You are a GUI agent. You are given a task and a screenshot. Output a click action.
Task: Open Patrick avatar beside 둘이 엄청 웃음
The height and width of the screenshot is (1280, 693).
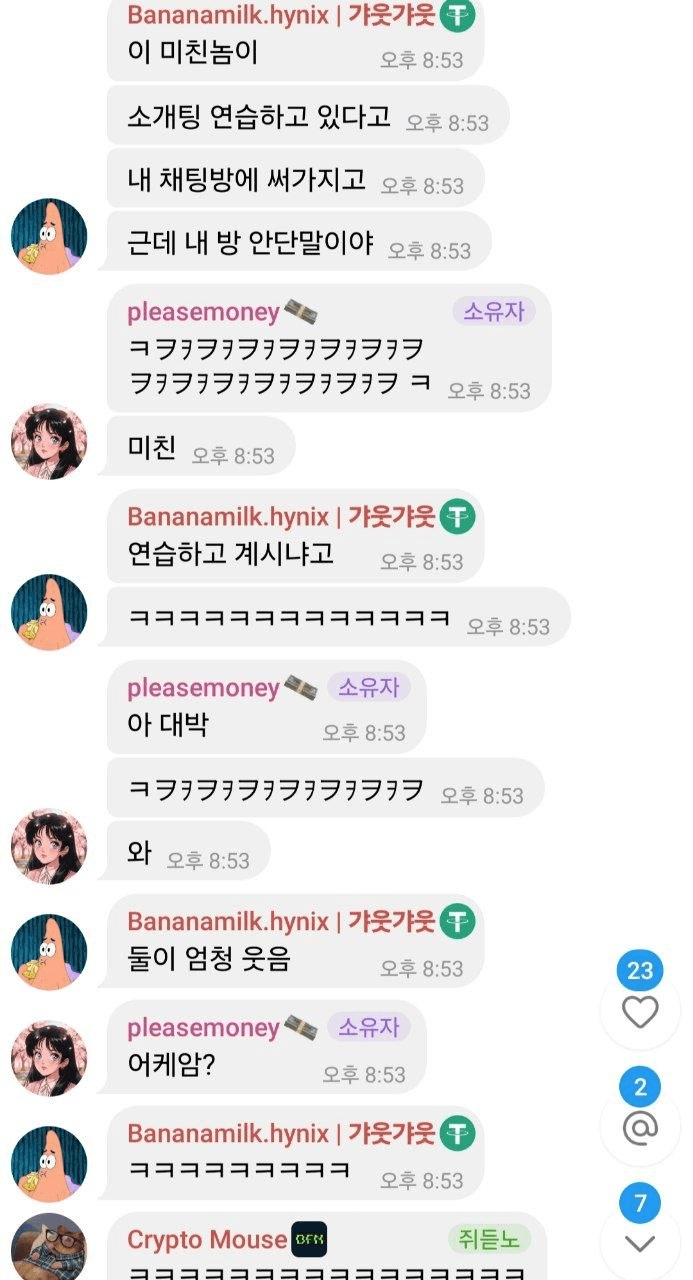[49, 952]
